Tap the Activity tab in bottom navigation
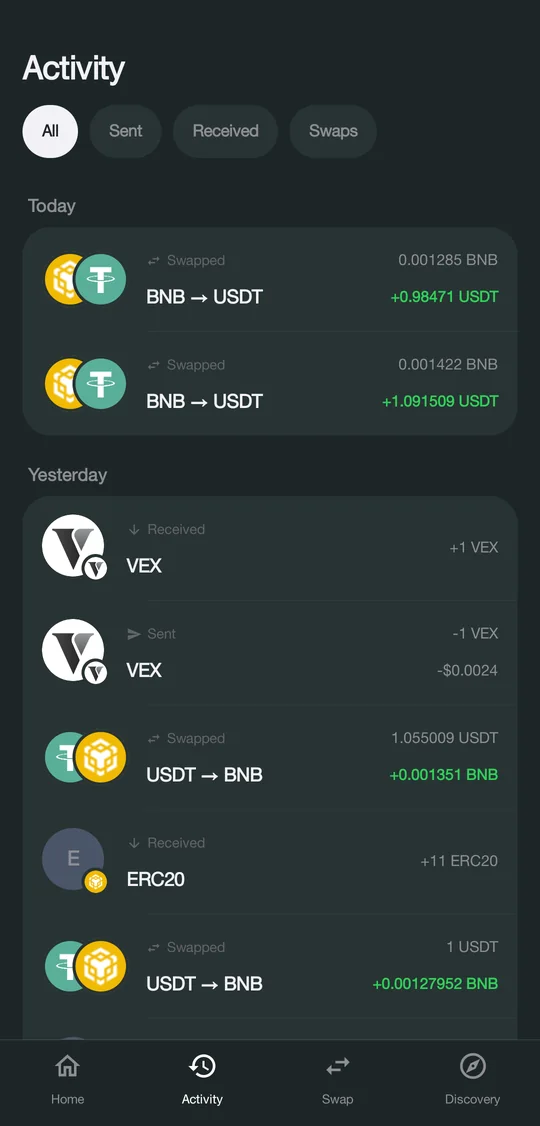 tap(202, 1080)
